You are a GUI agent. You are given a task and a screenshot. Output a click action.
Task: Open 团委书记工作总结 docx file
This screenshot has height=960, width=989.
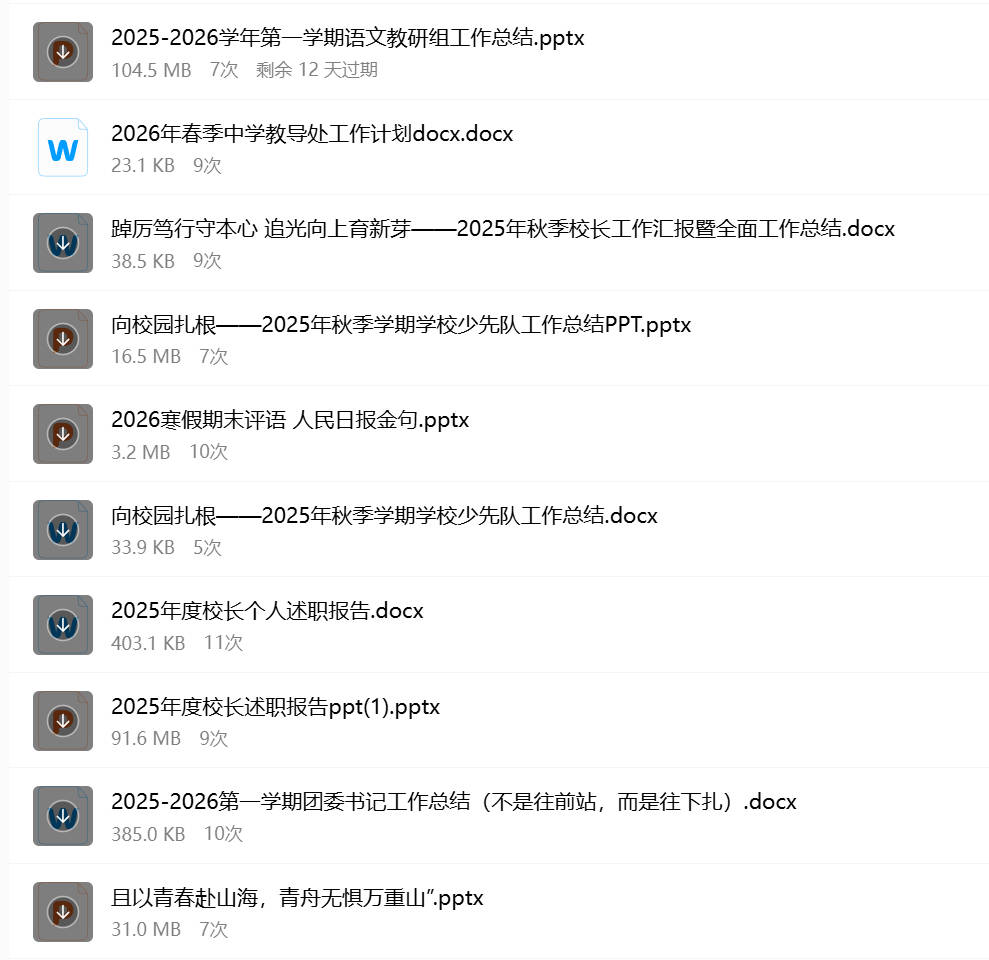tap(453, 802)
